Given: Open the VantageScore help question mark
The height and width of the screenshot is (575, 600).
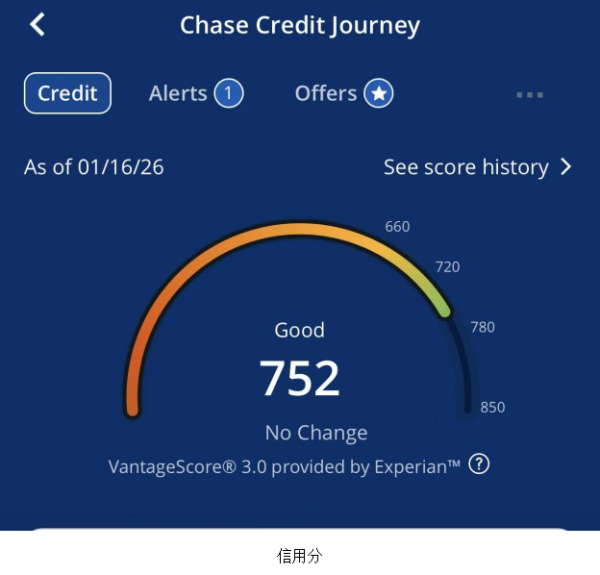Looking at the screenshot, I should click(479, 464).
